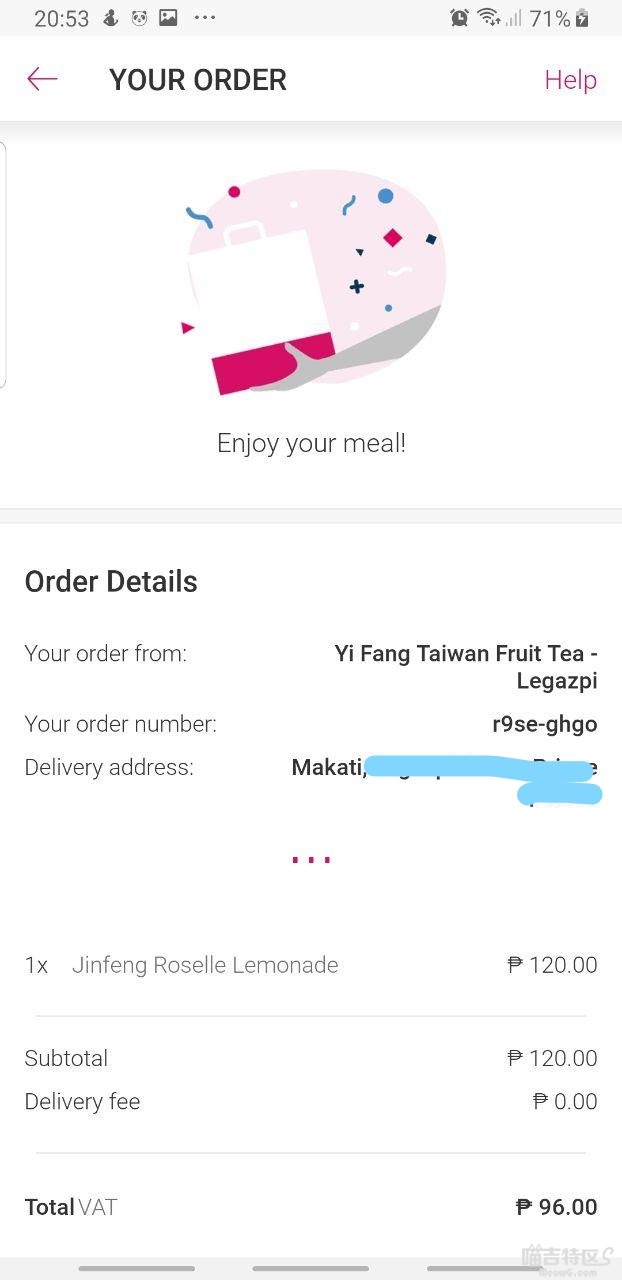The height and width of the screenshot is (1280, 622).
Task: Go back using the arrow icon
Action: coord(42,79)
